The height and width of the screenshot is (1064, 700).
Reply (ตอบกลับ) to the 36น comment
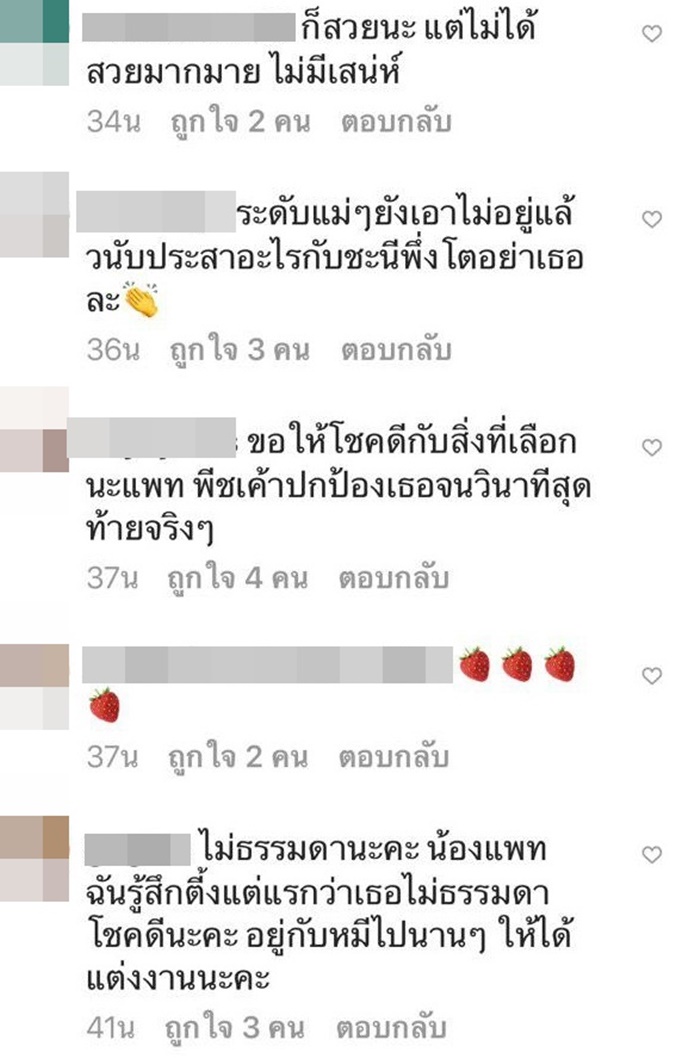point(396,351)
